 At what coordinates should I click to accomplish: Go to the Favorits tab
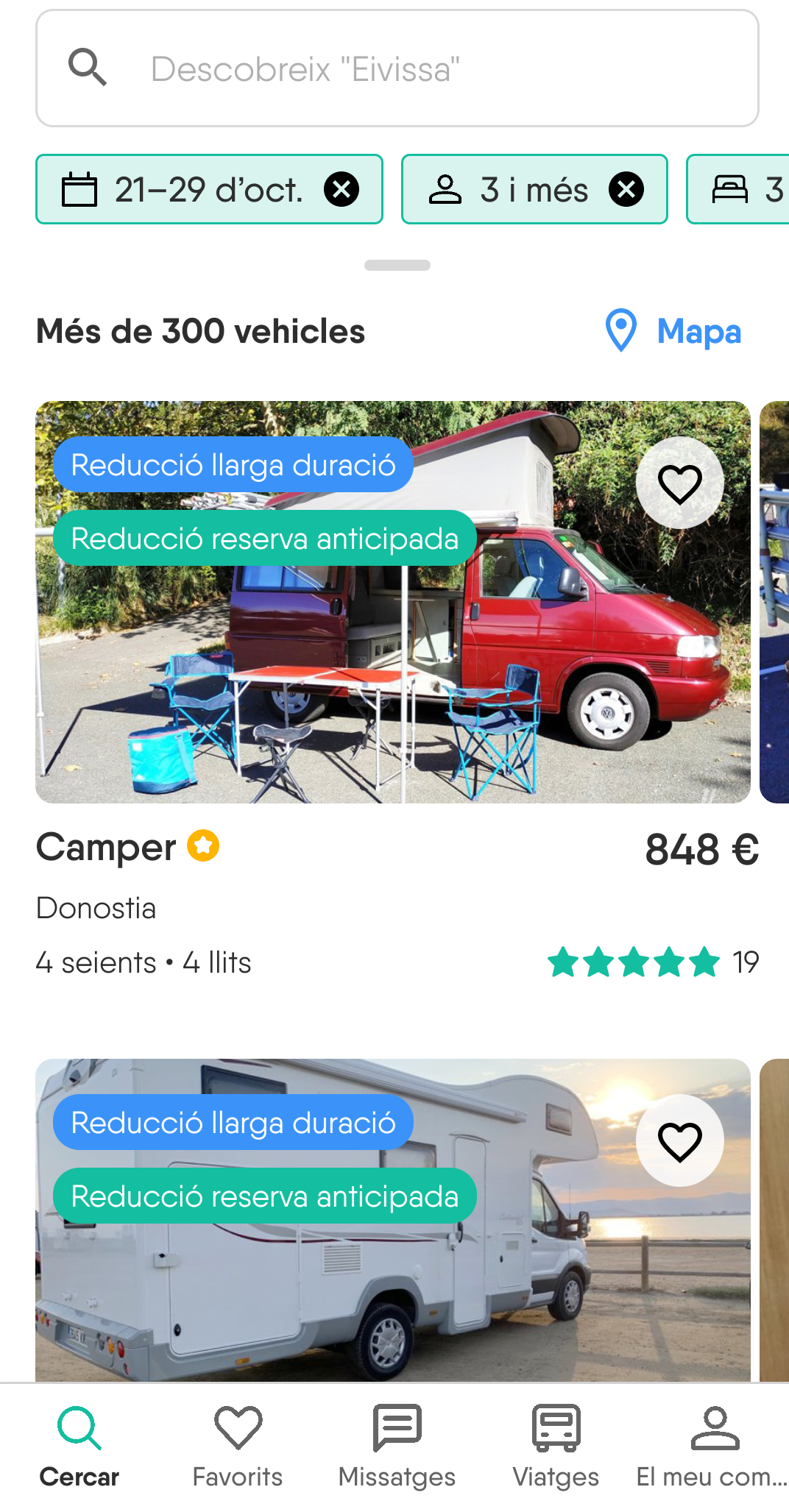(x=238, y=1446)
